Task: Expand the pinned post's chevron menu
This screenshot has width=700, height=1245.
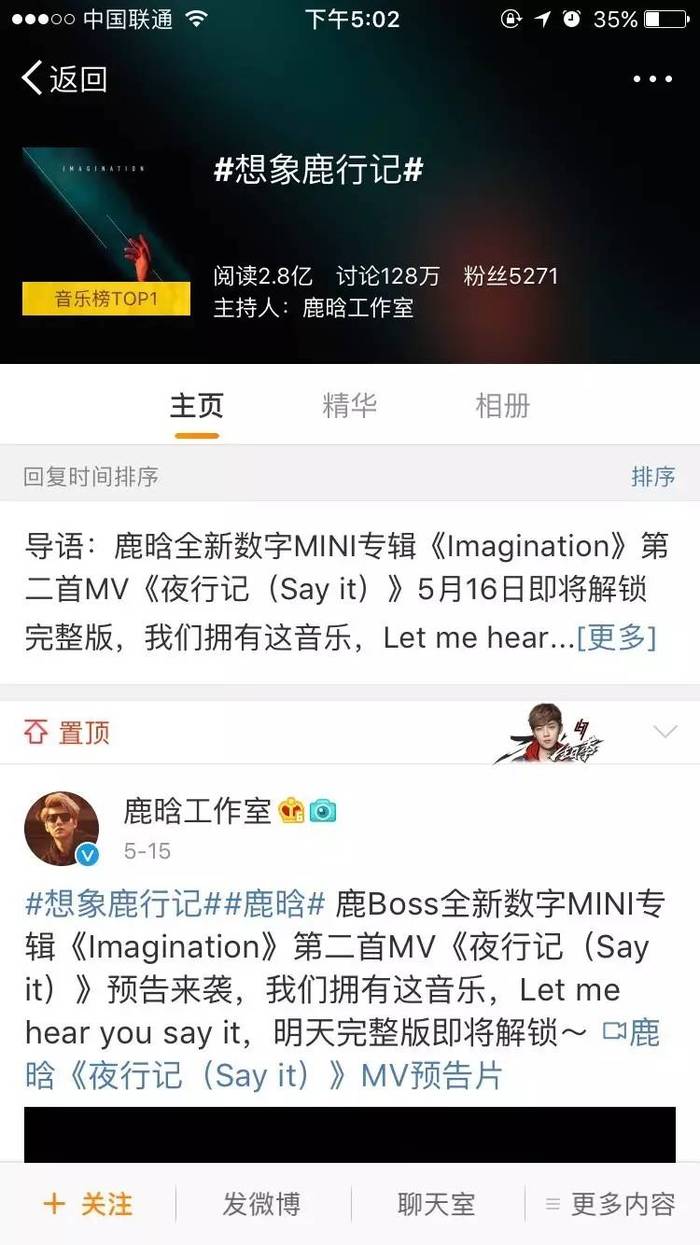Action: pyautogui.click(x=665, y=732)
